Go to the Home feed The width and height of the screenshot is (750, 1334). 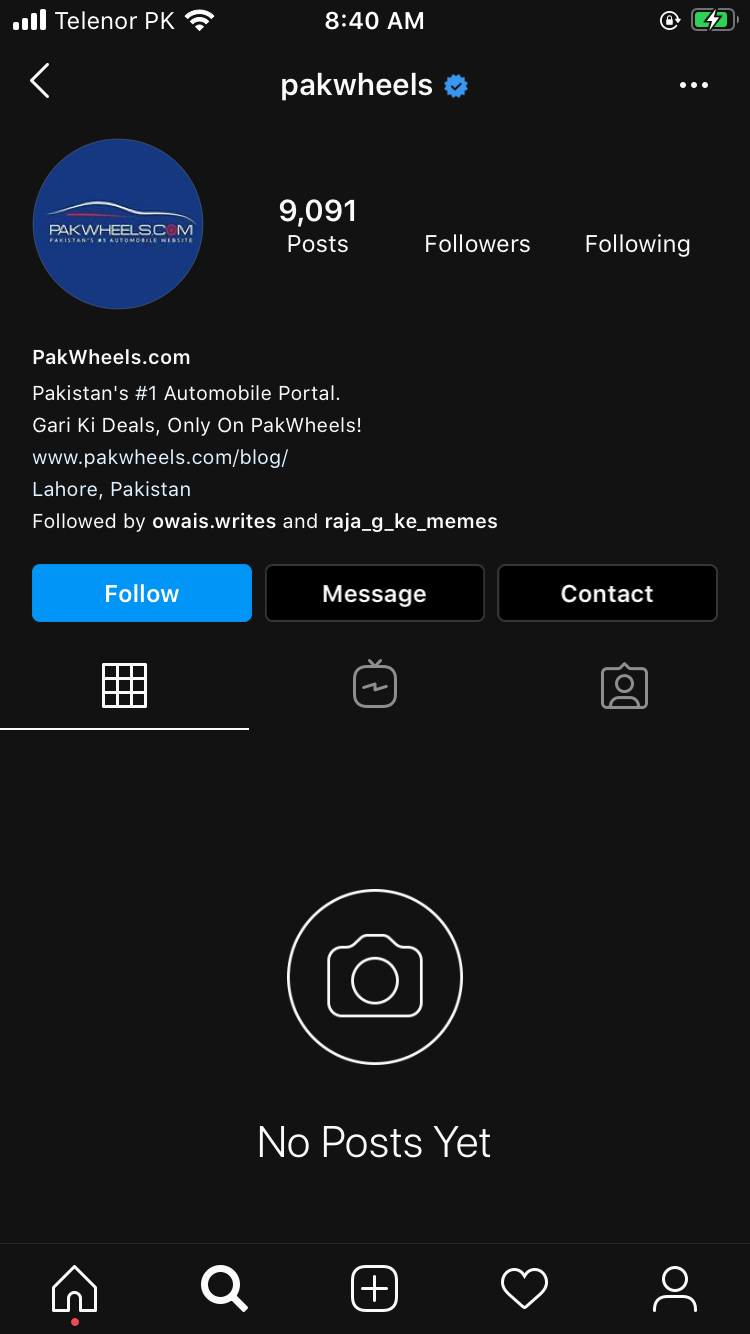click(75, 1289)
